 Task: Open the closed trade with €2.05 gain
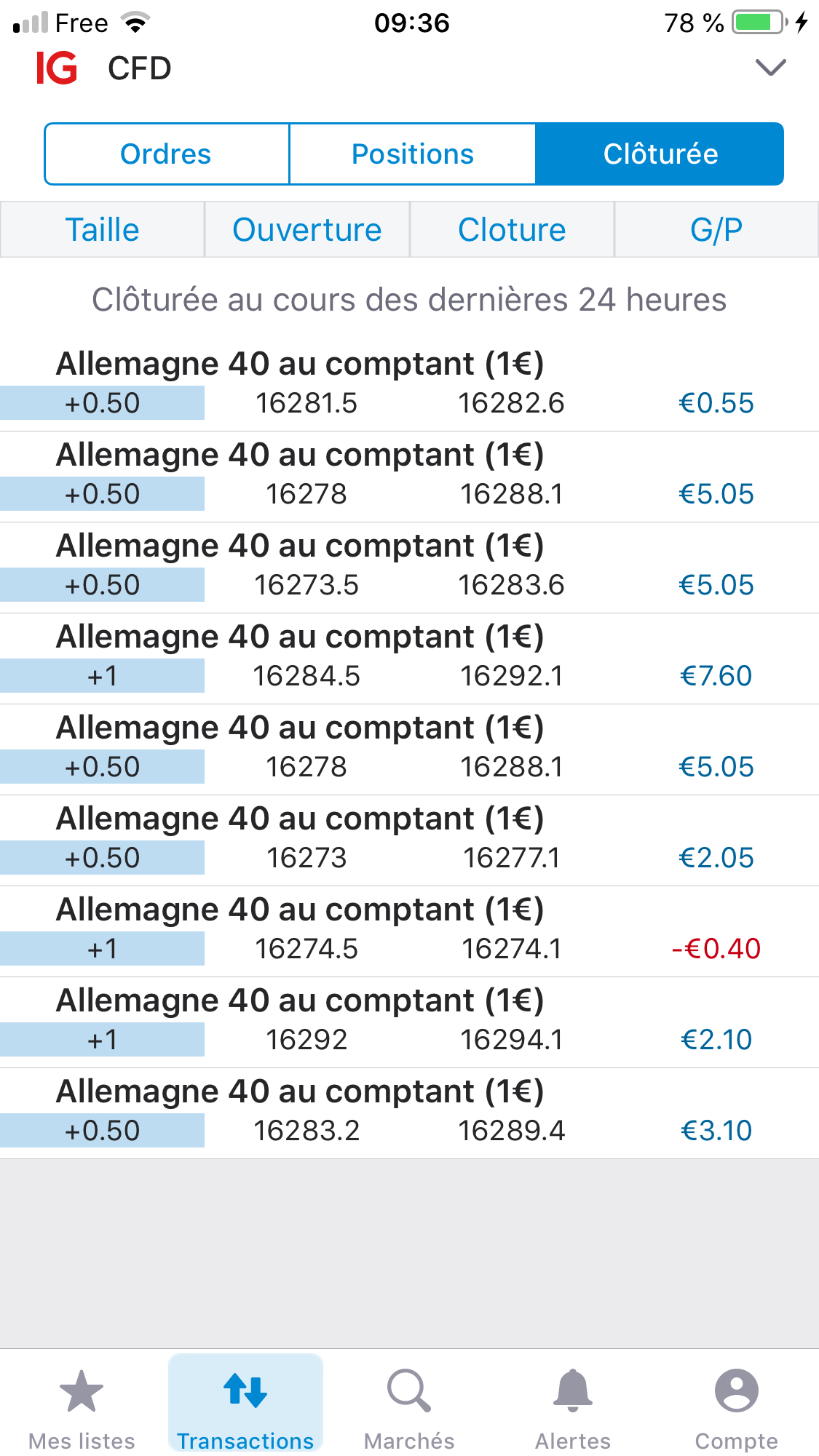coord(409,839)
